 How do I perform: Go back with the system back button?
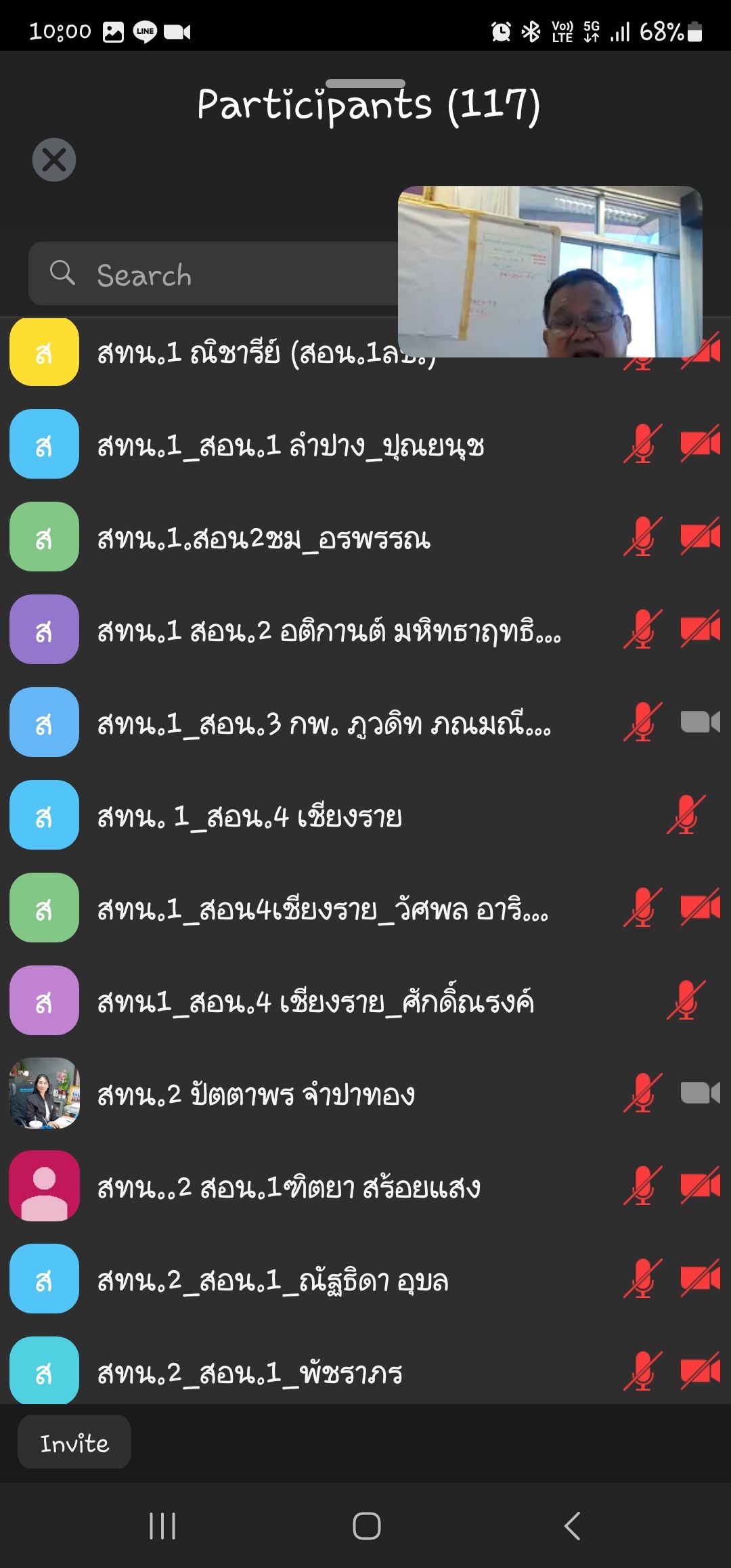572,1525
